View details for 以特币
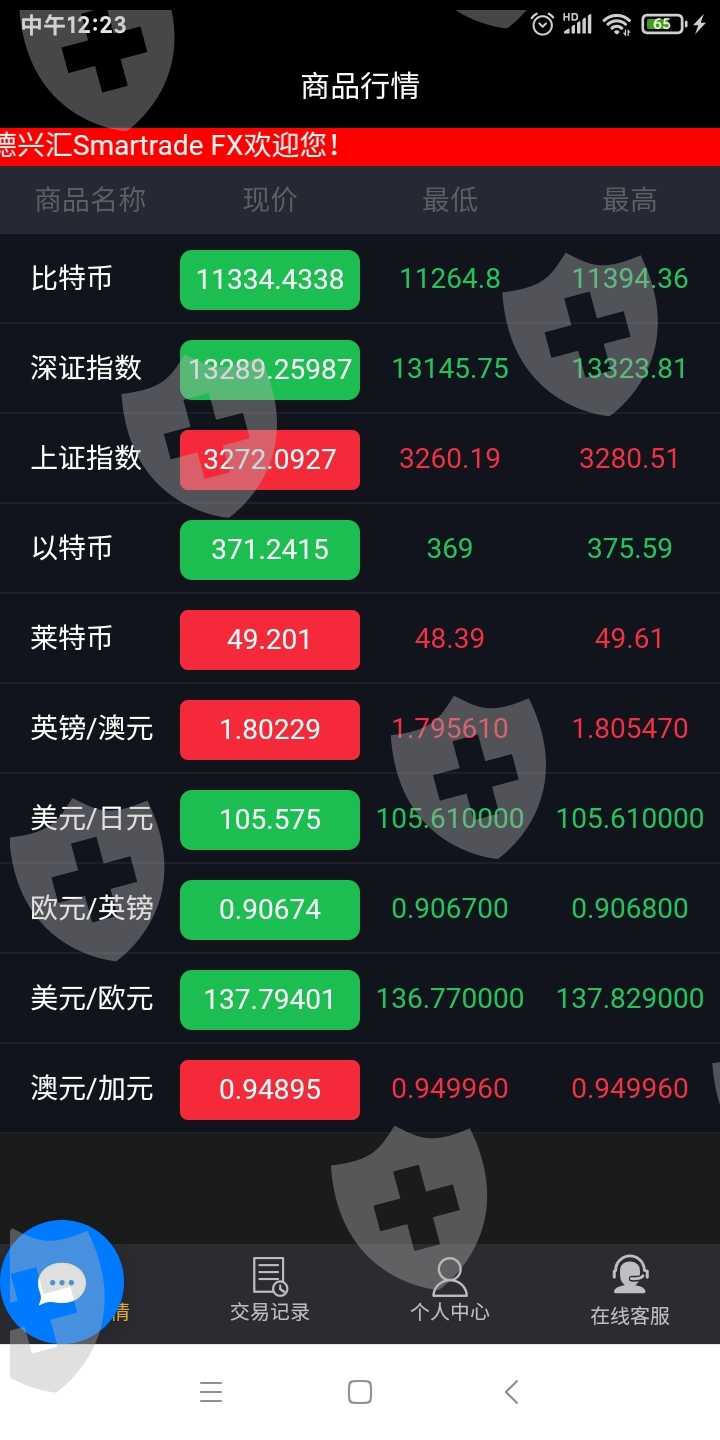720x1440 pixels. pos(360,549)
